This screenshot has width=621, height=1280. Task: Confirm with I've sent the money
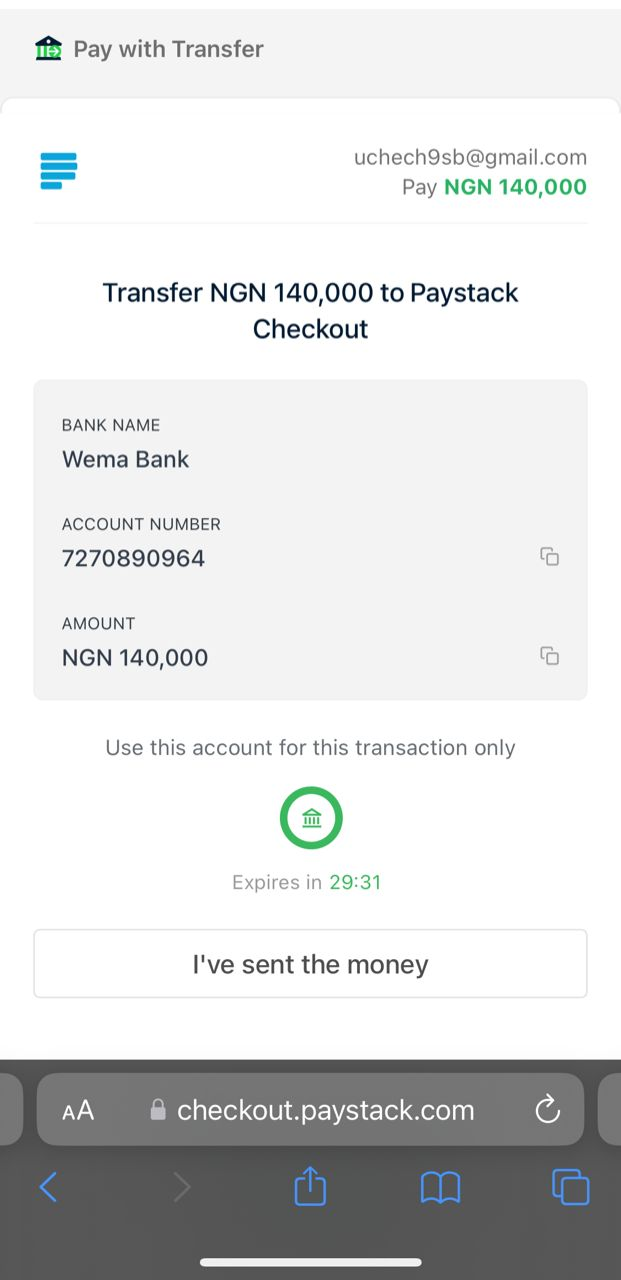click(310, 964)
